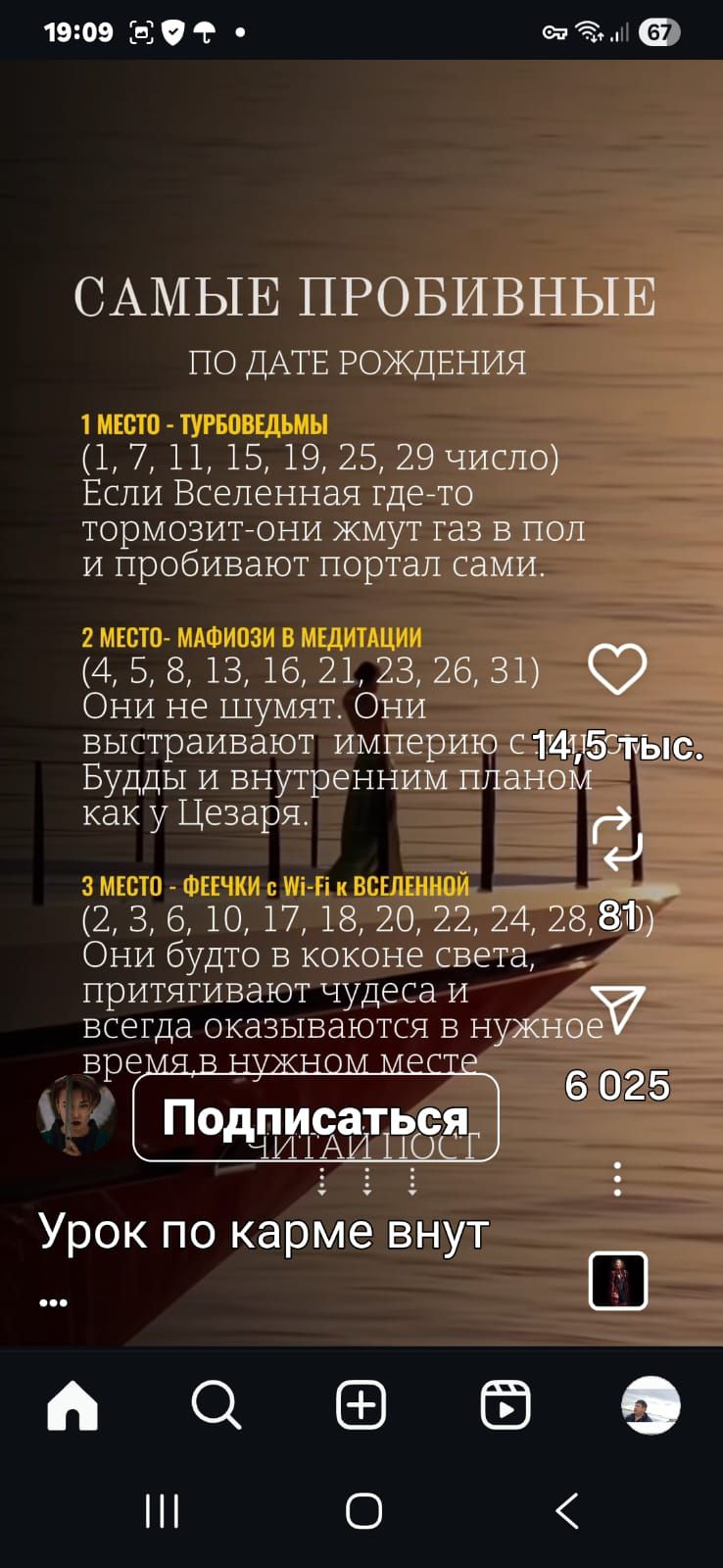
Task: Switch to the Reels tab
Action: [506, 1406]
